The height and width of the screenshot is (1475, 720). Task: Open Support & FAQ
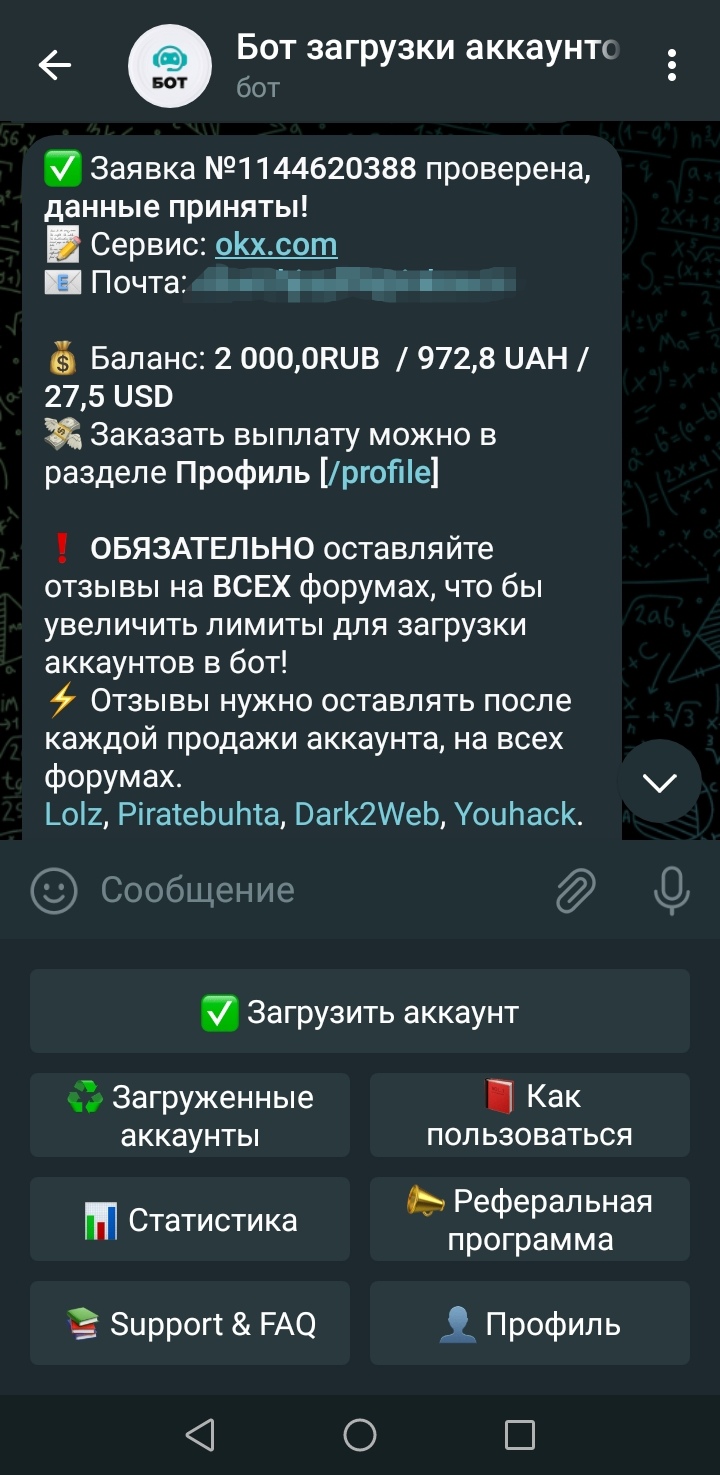190,1324
